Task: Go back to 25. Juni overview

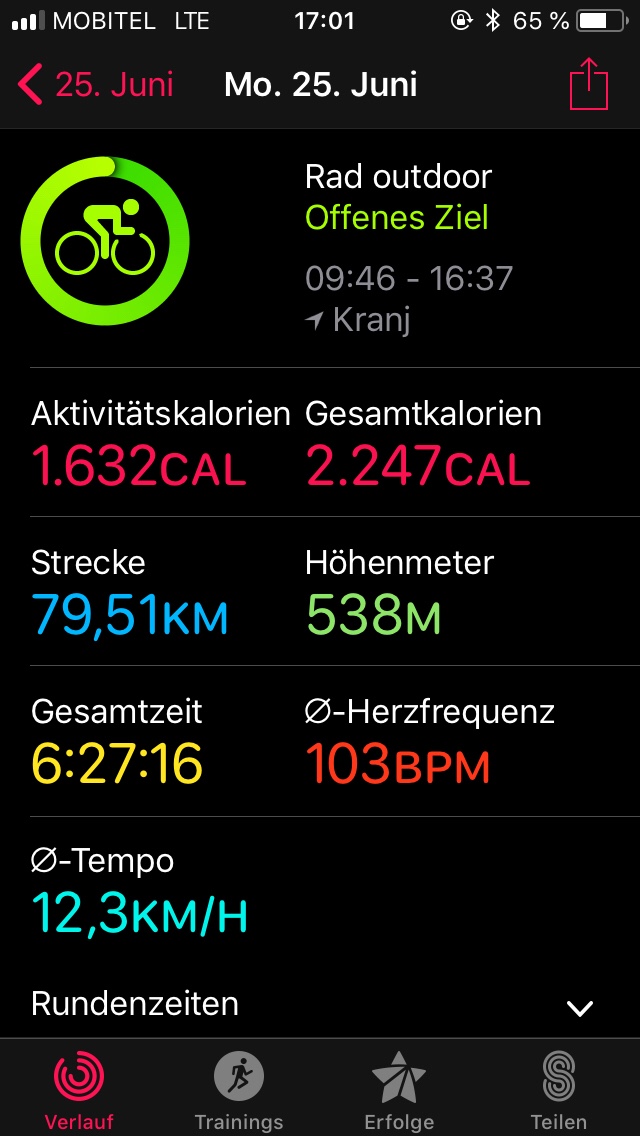Action: click(96, 85)
